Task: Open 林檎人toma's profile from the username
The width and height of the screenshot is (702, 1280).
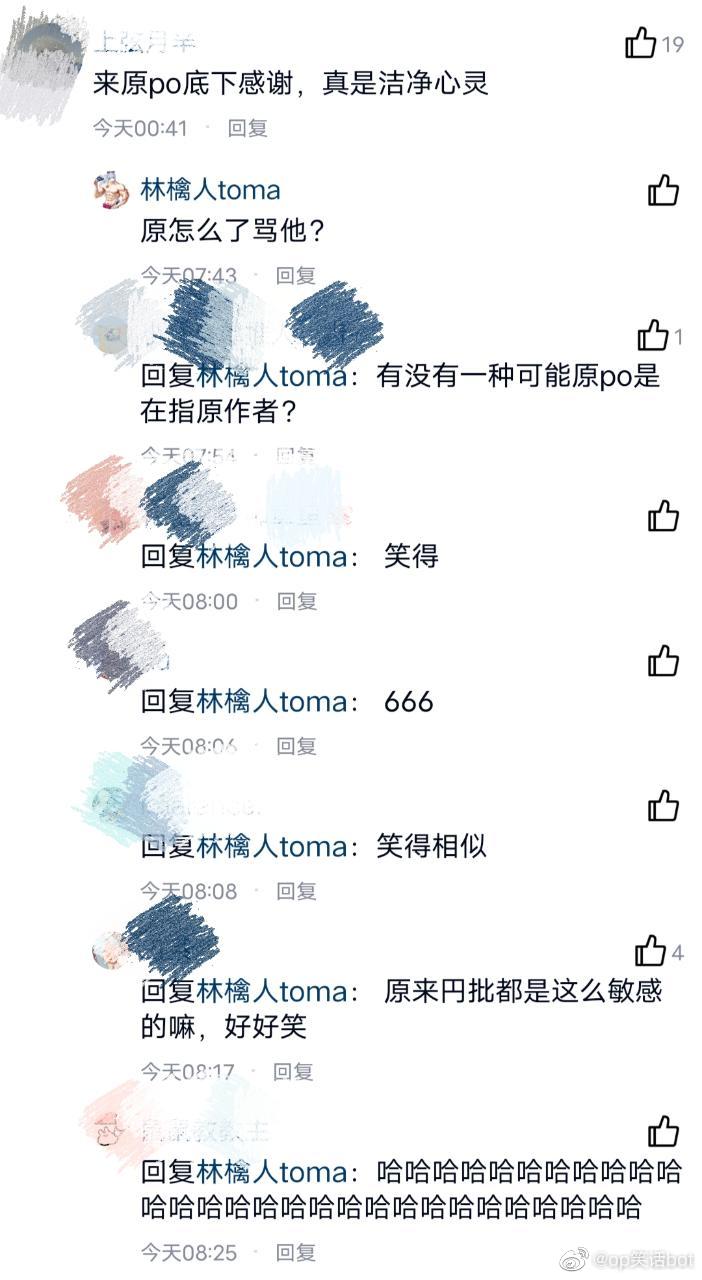Action: (210, 190)
